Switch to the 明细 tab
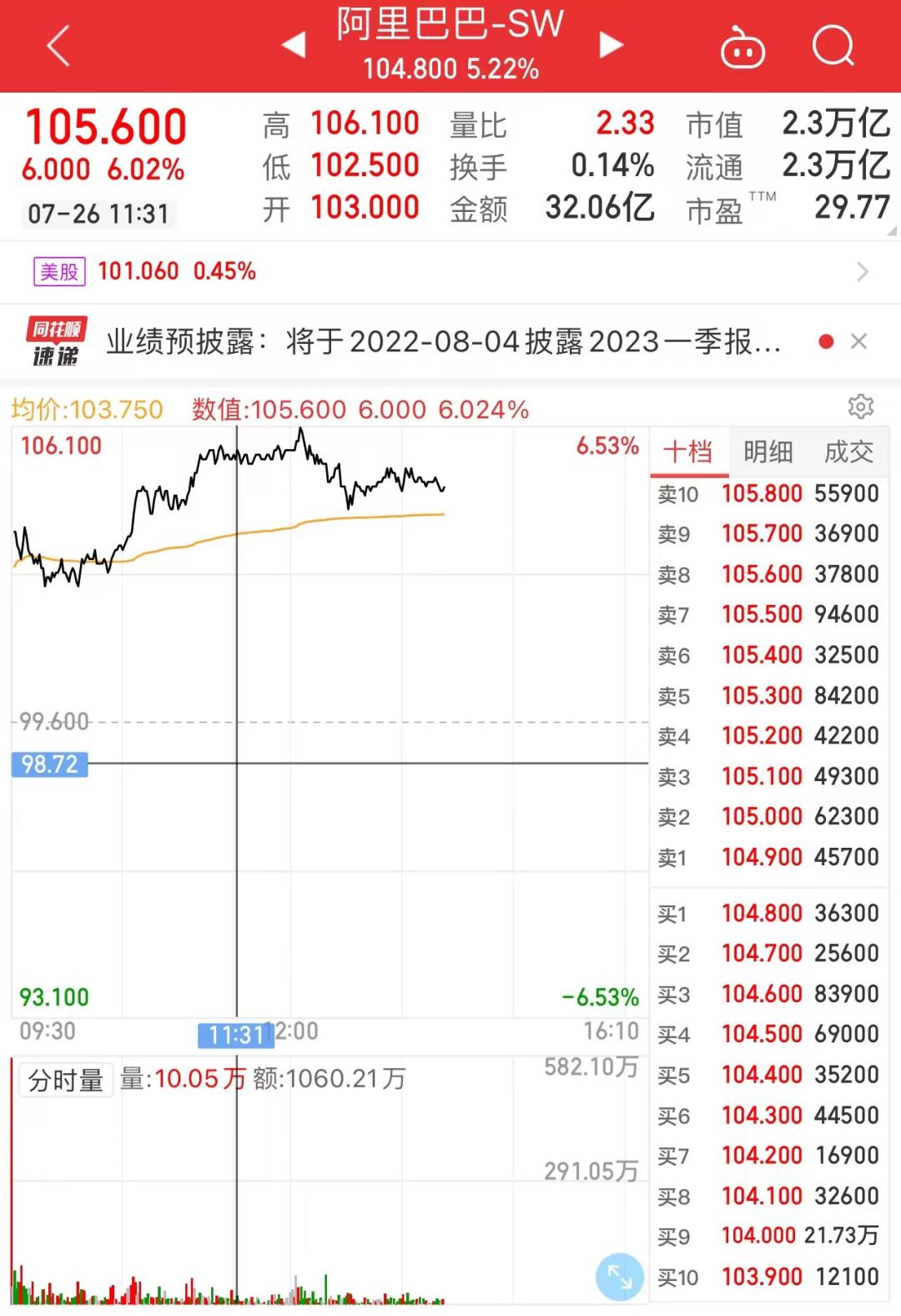 coord(768,452)
